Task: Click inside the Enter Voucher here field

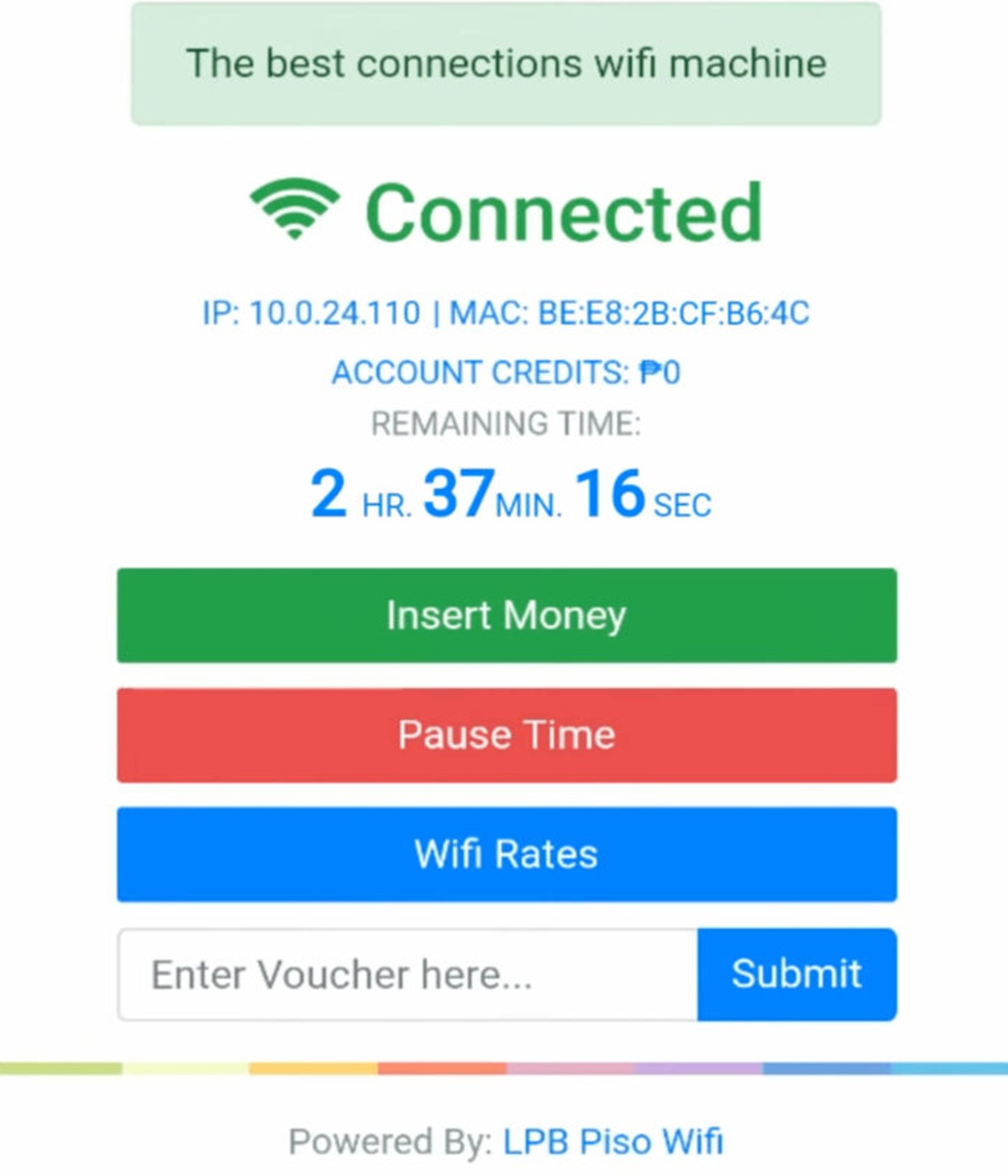Action: coord(403,974)
